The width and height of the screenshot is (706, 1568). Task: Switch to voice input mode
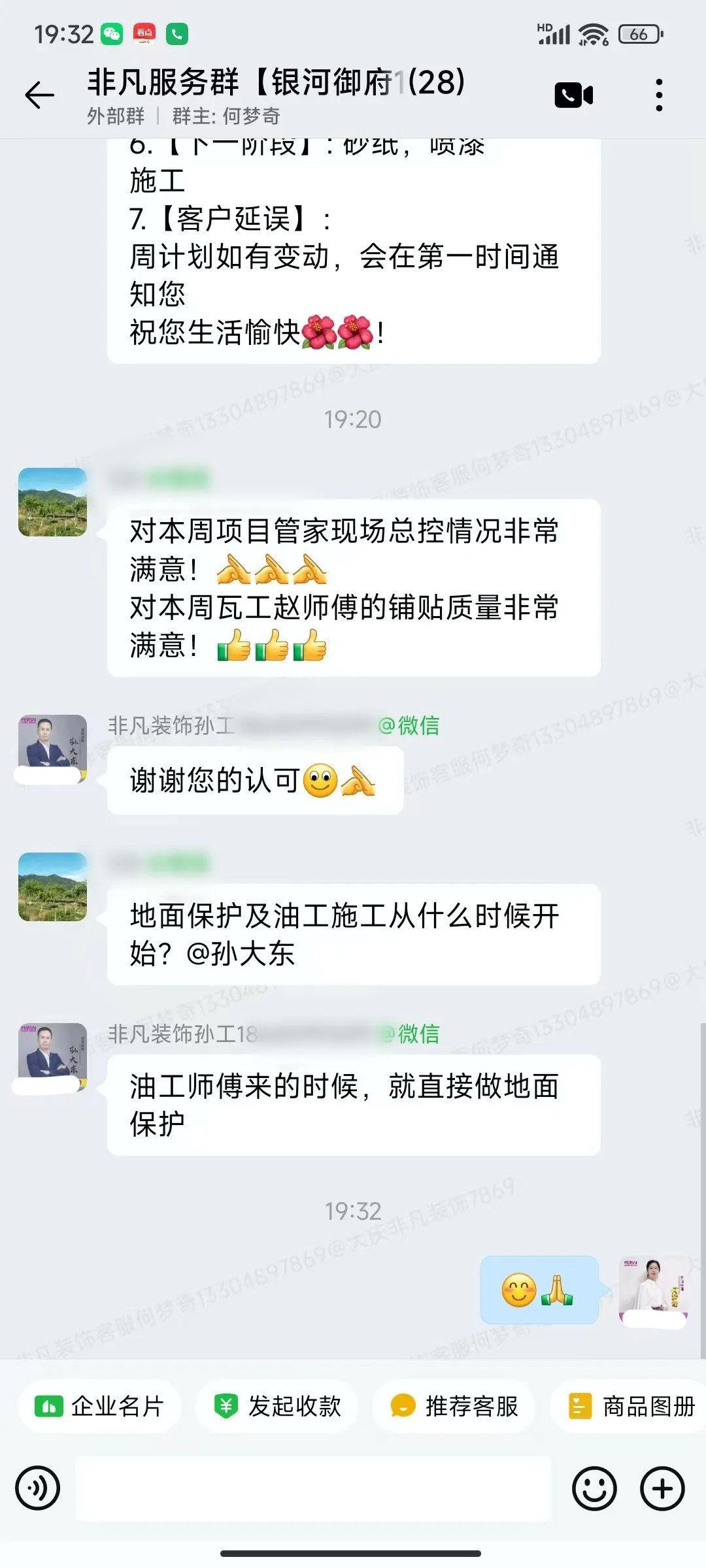[38, 1488]
